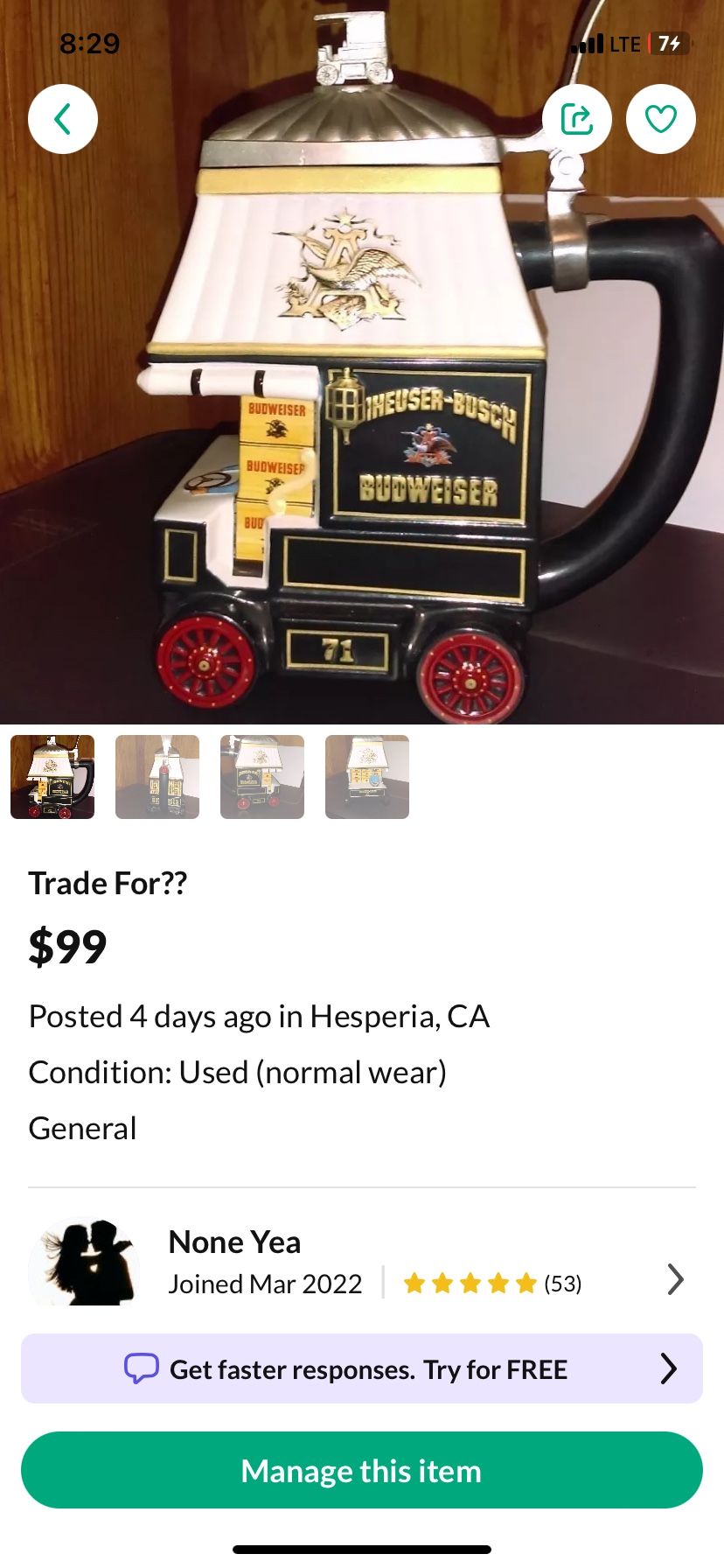
Task: Tap the None Yea seller name
Action: click(234, 1242)
